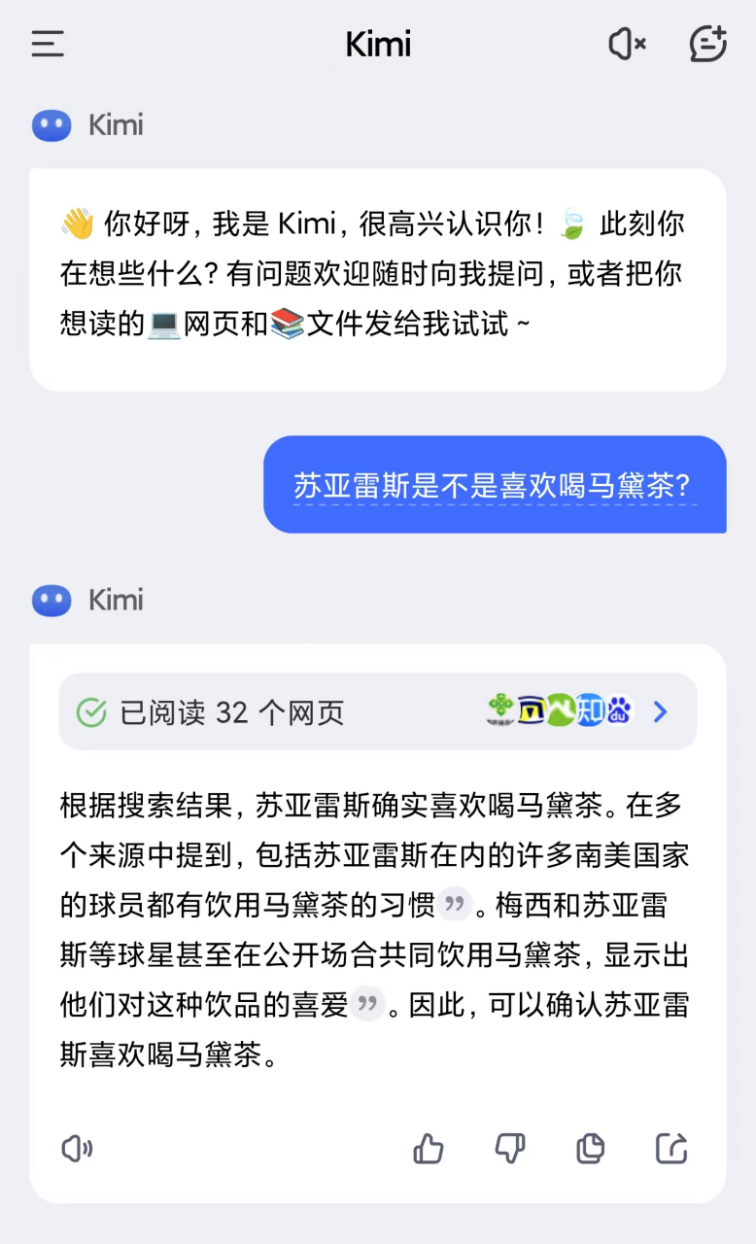Toggle the mute speaker icon in header
This screenshot has height=1244, width=756.
click(x=627, y=44)
